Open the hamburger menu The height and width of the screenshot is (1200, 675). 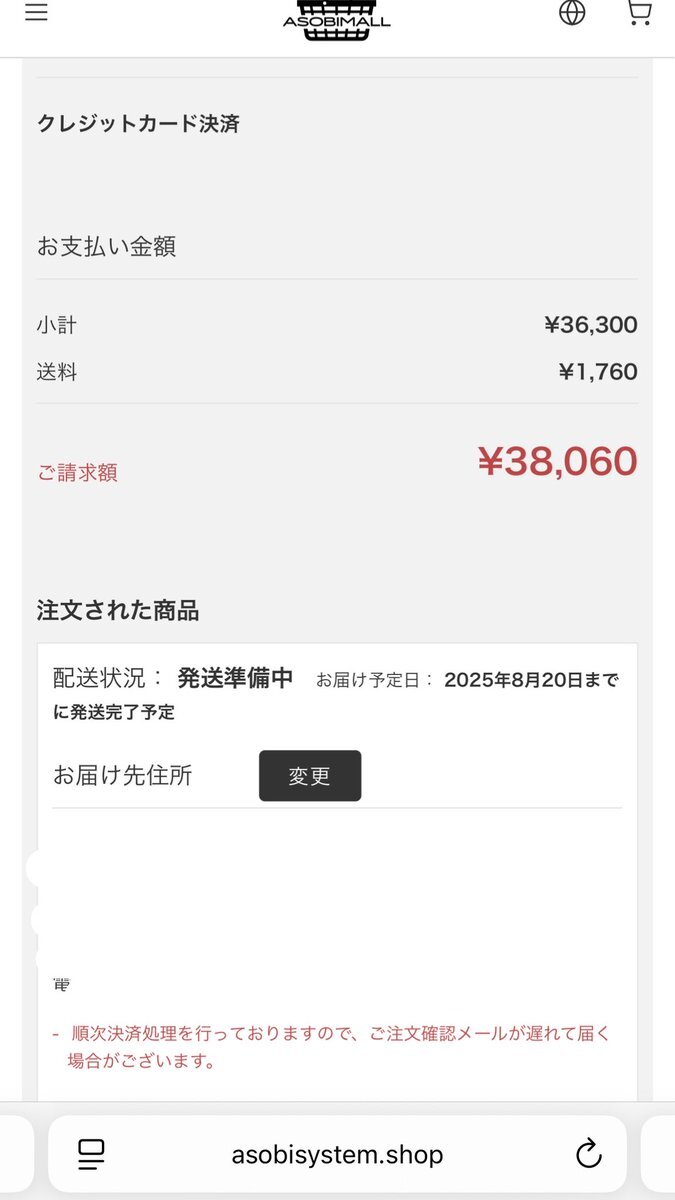click(x=36, y=13)
